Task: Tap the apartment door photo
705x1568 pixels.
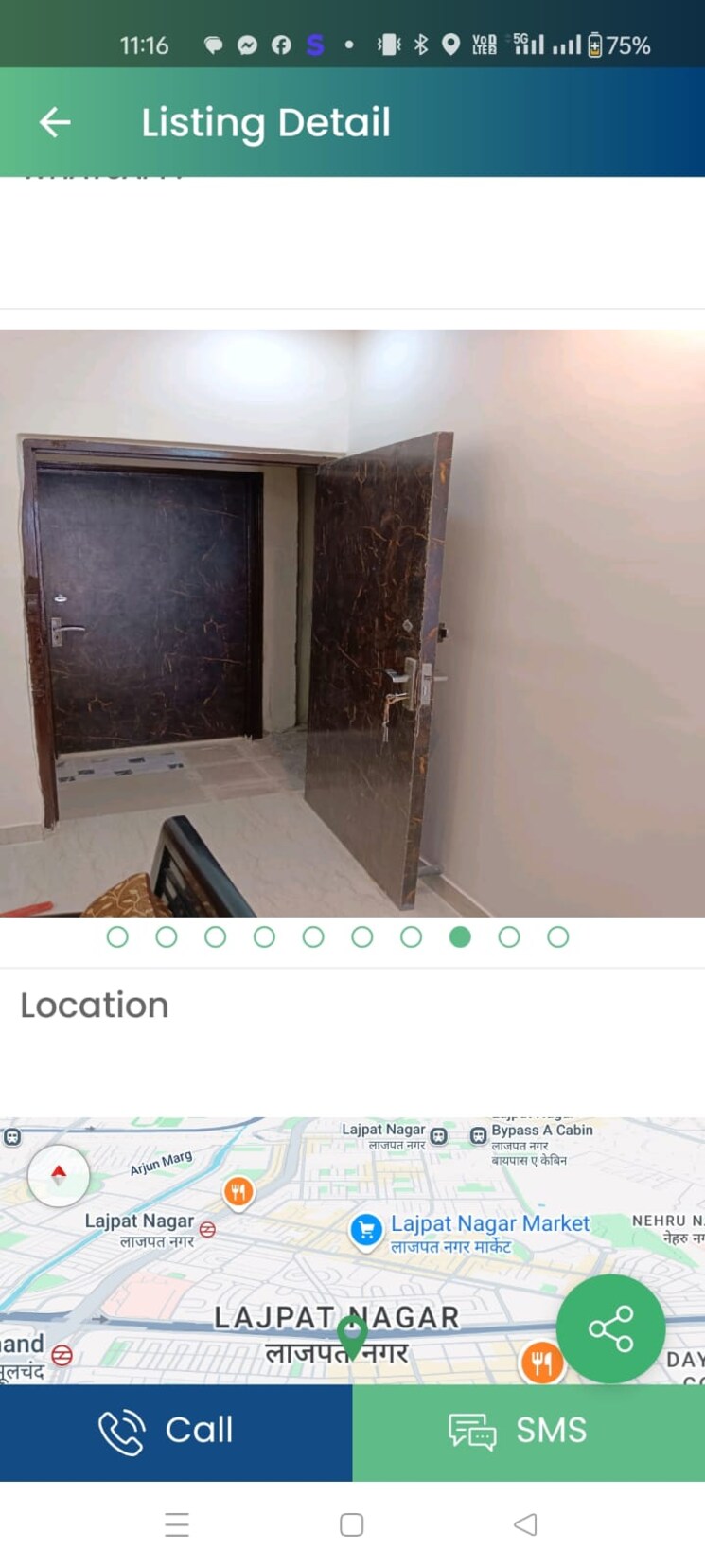Action: 352,615
